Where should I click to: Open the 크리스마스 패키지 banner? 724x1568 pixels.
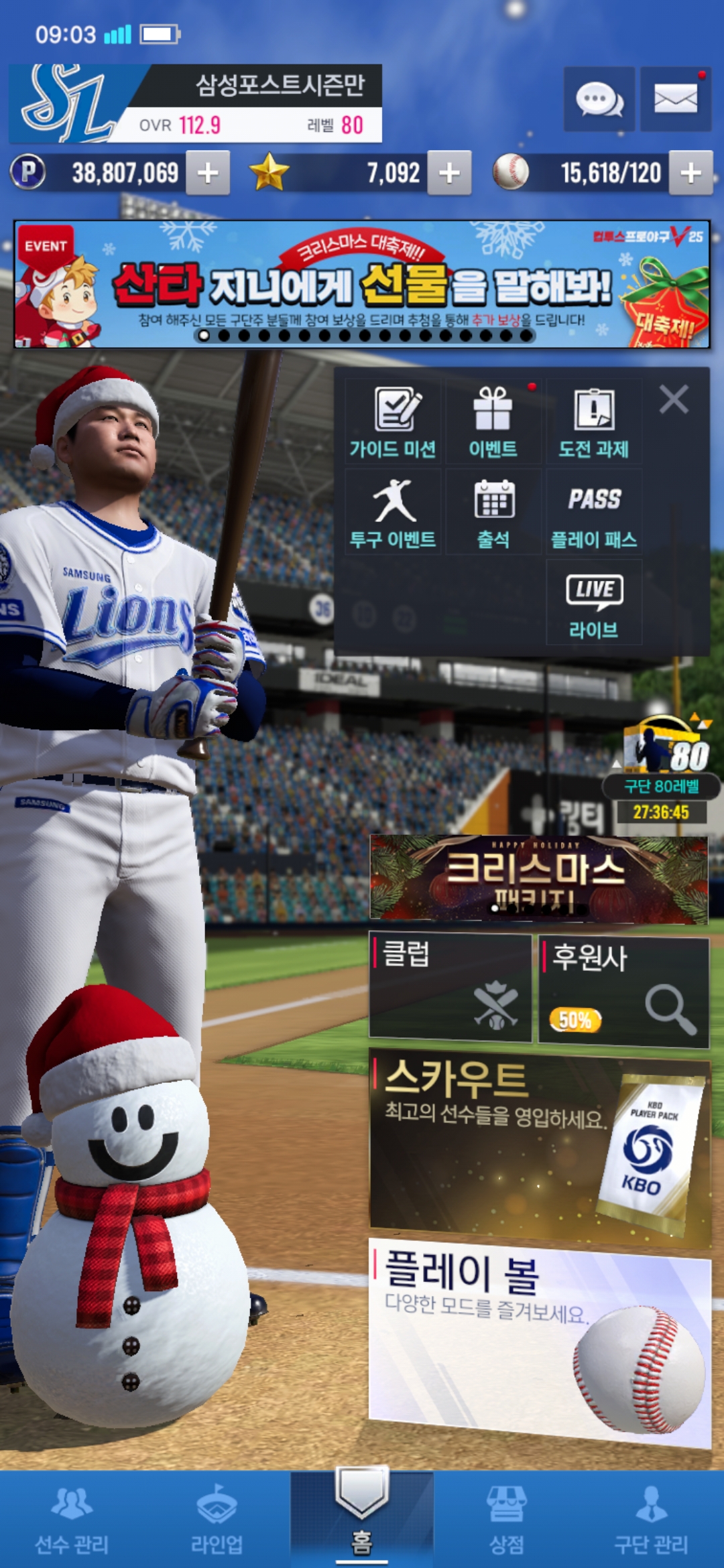[x=539, y=878]
